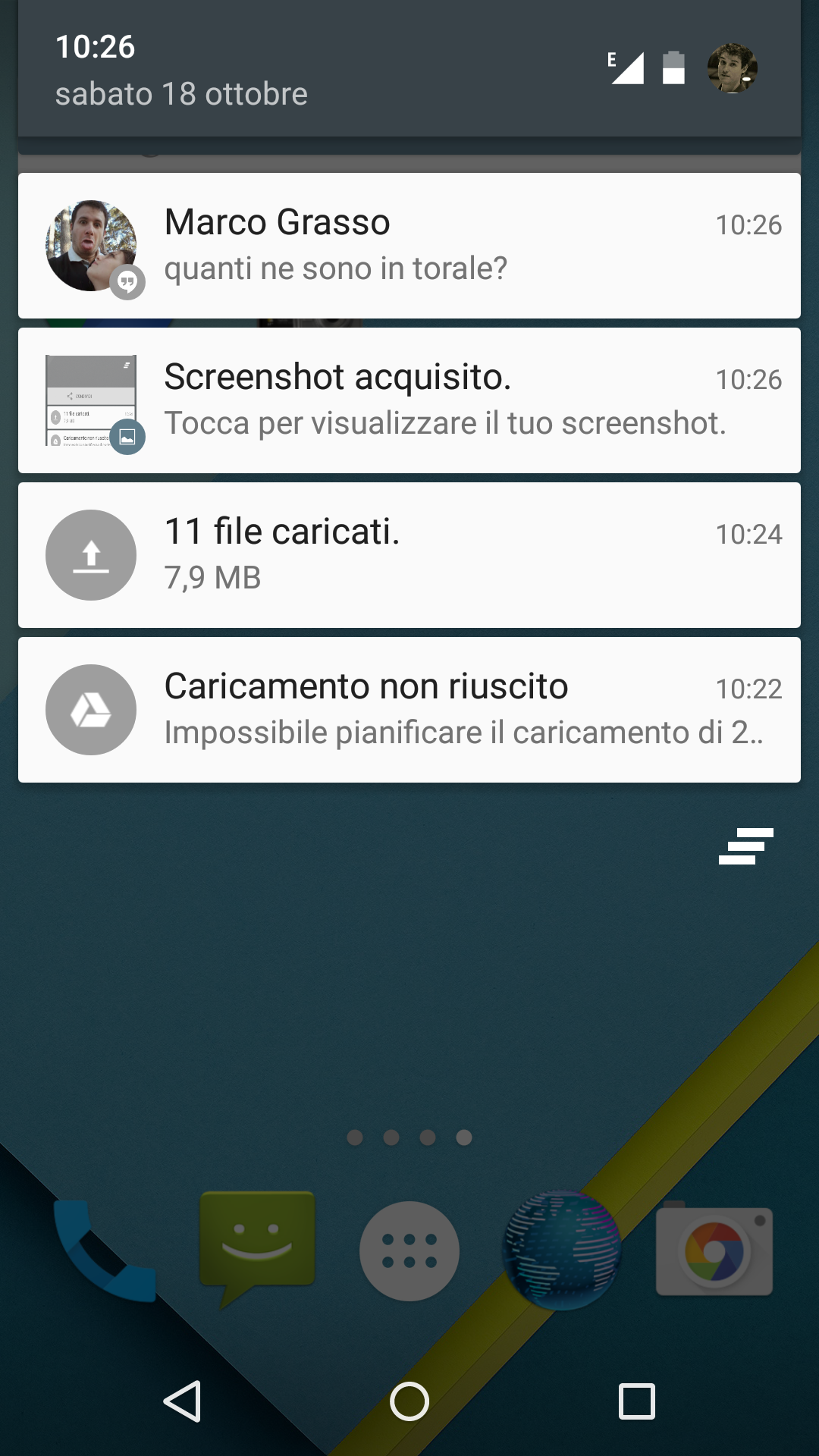Open Marco Grasso's Hangouts message notification
The height and width of the screenshot is (1456, 819).
pos(409,246)
